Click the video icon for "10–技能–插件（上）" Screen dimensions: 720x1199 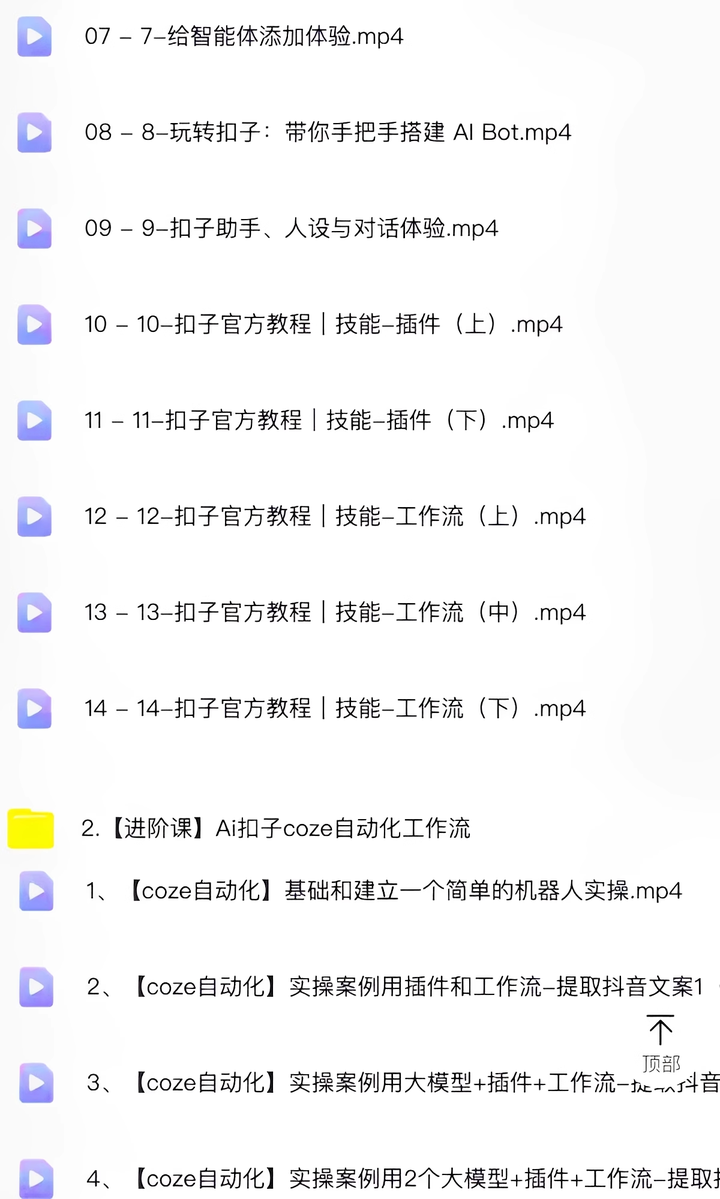33,325
